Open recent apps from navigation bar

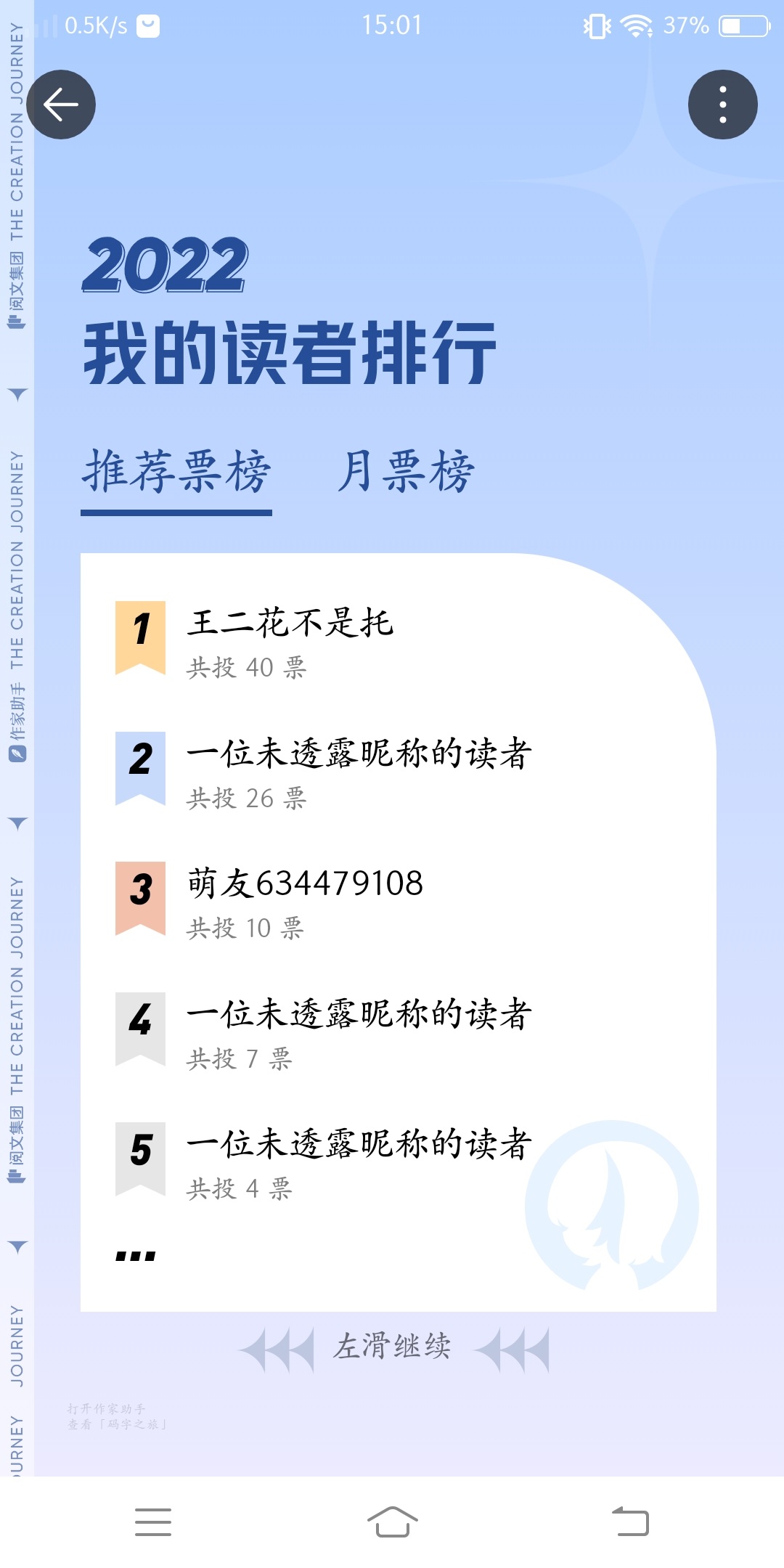(153, 1522)
